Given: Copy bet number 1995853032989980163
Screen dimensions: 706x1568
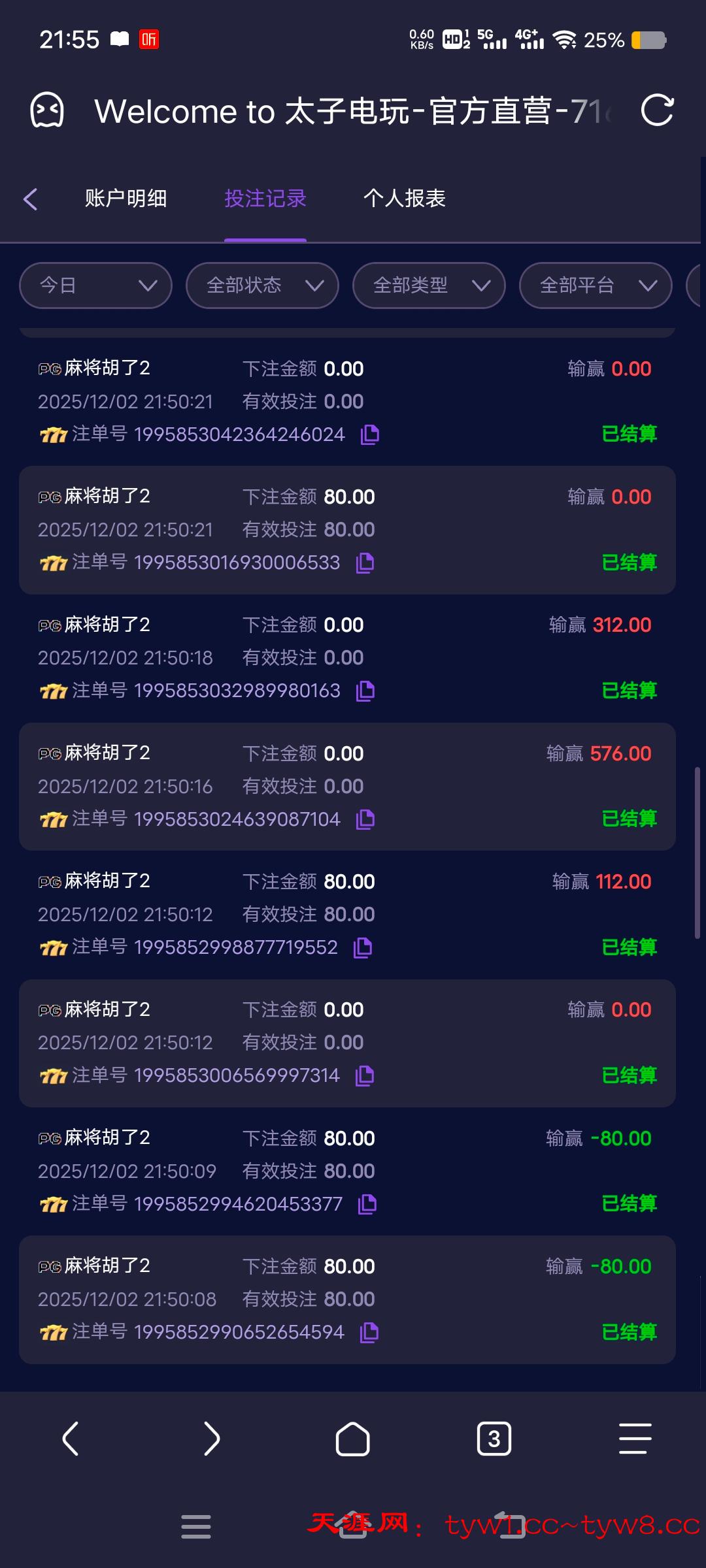Looking at the screenshot, I should click(x=365, y=691).
